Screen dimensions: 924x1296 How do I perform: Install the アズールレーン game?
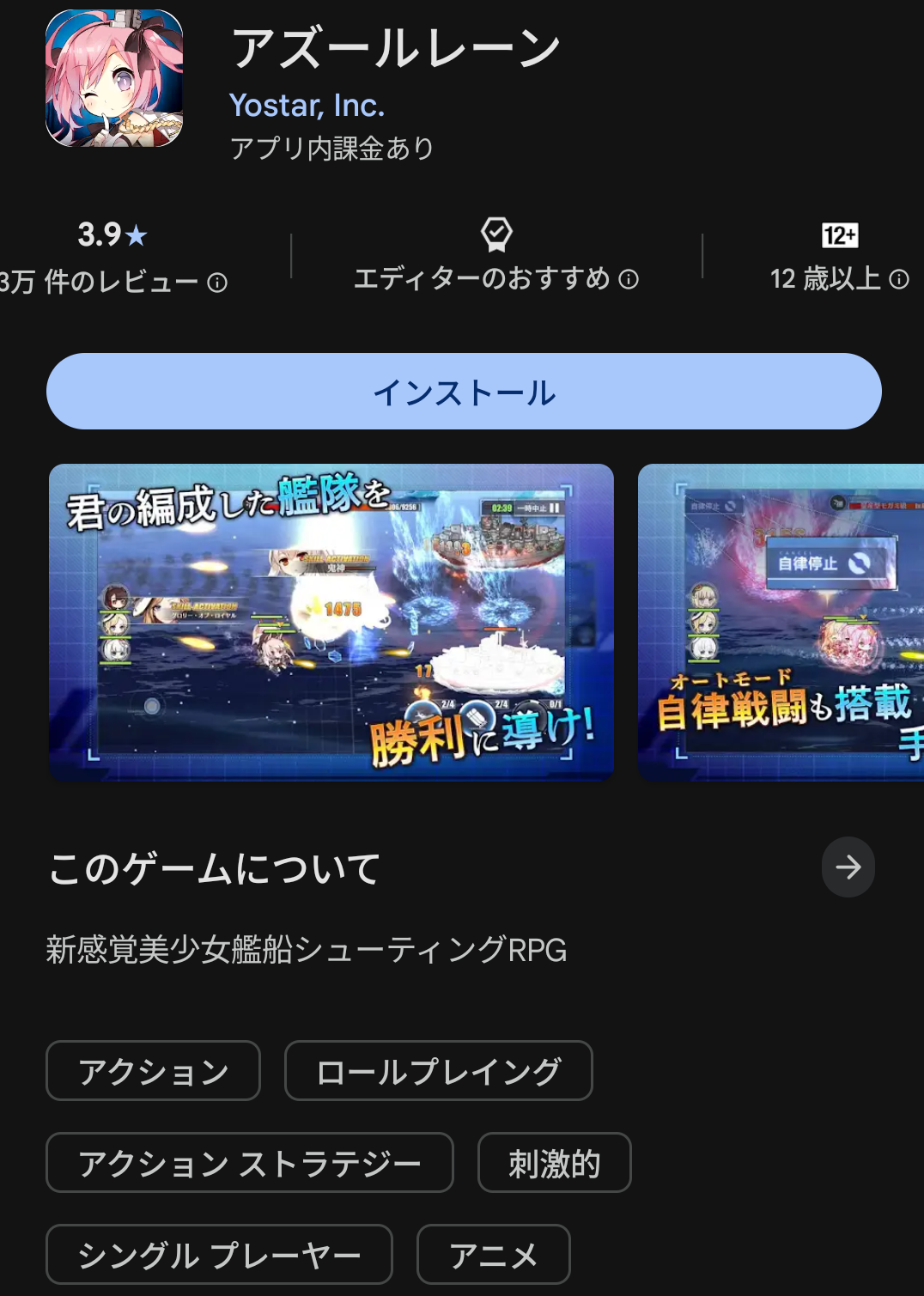point(464,392)
